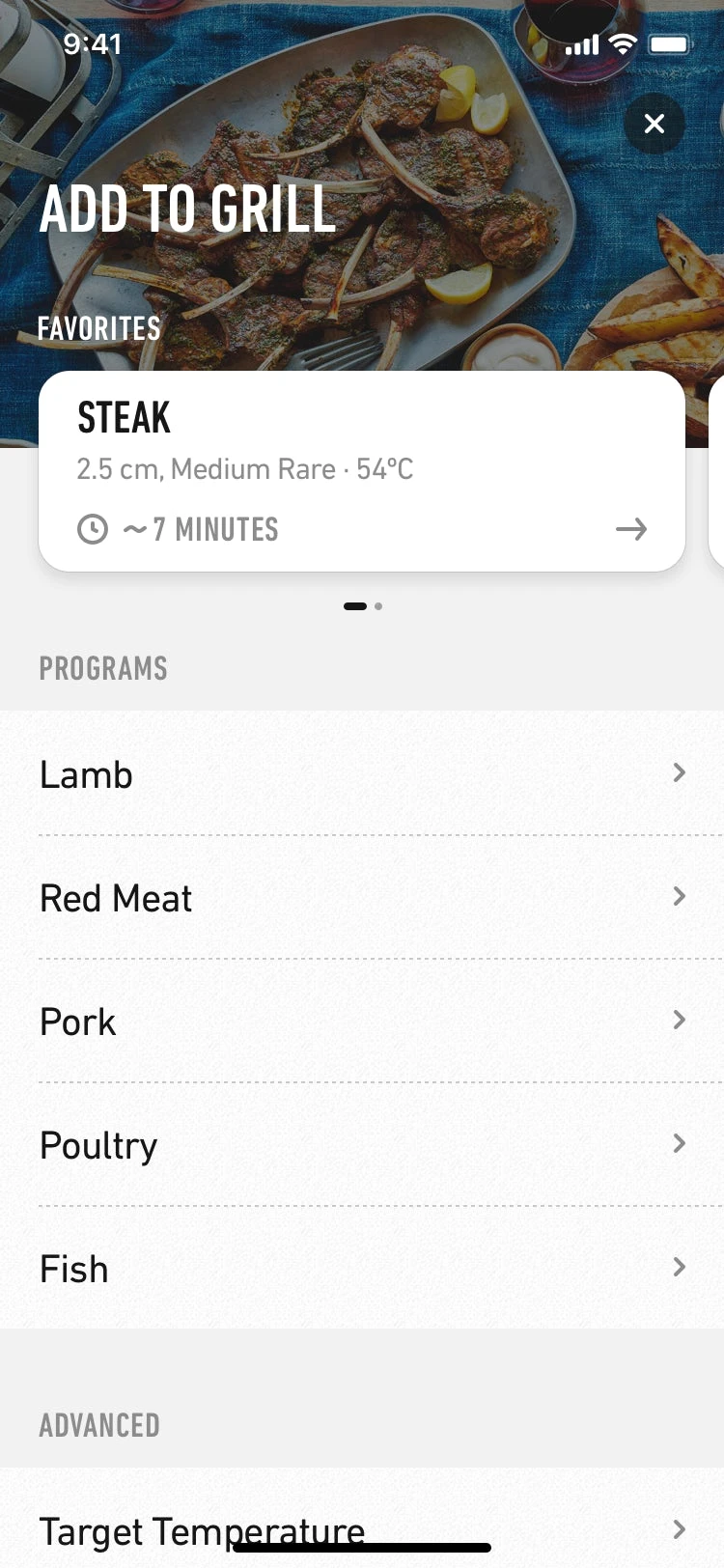Click the cellular signal icon

pyautogui.click(x=580, y=42)
